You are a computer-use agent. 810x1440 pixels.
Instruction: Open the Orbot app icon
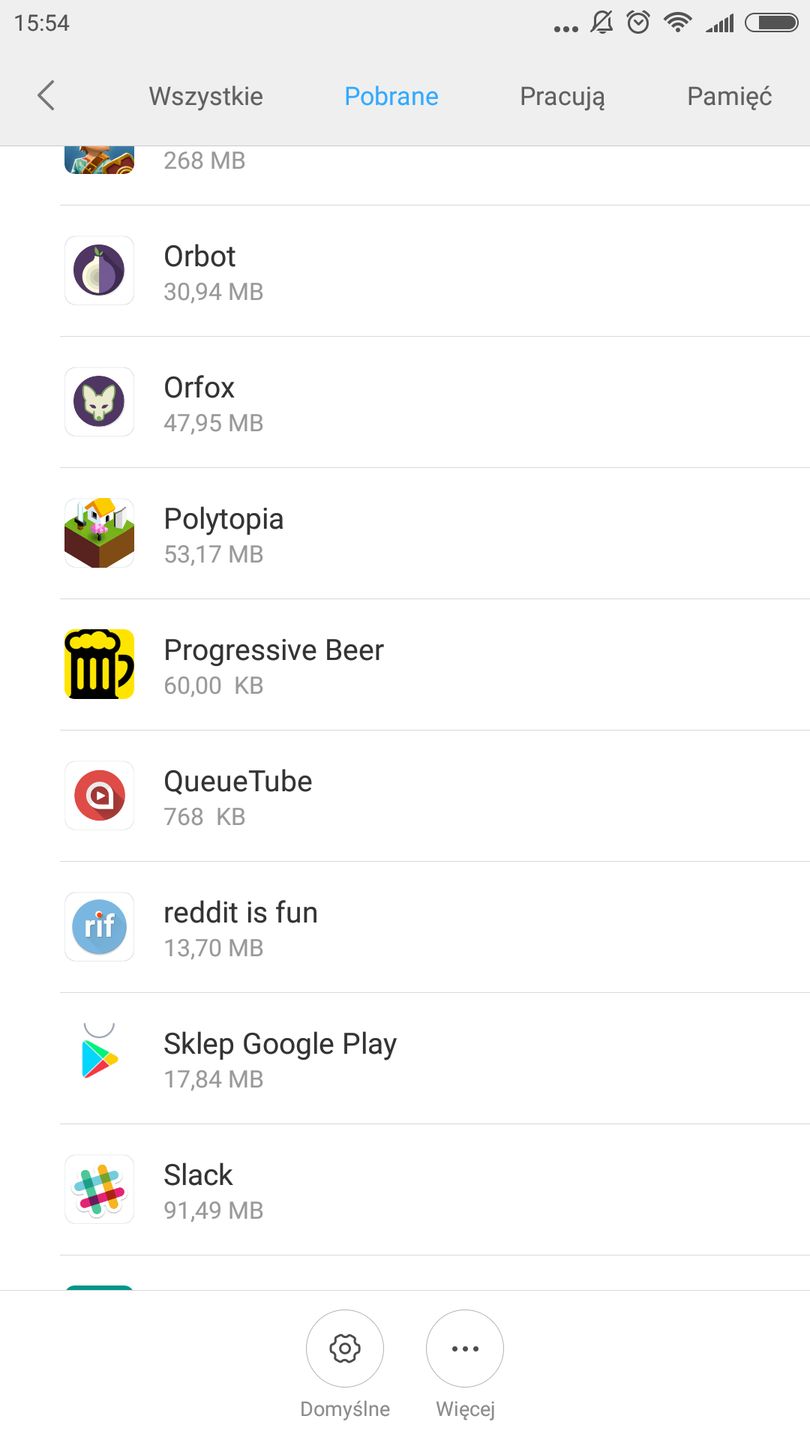[x=99, y=270]
